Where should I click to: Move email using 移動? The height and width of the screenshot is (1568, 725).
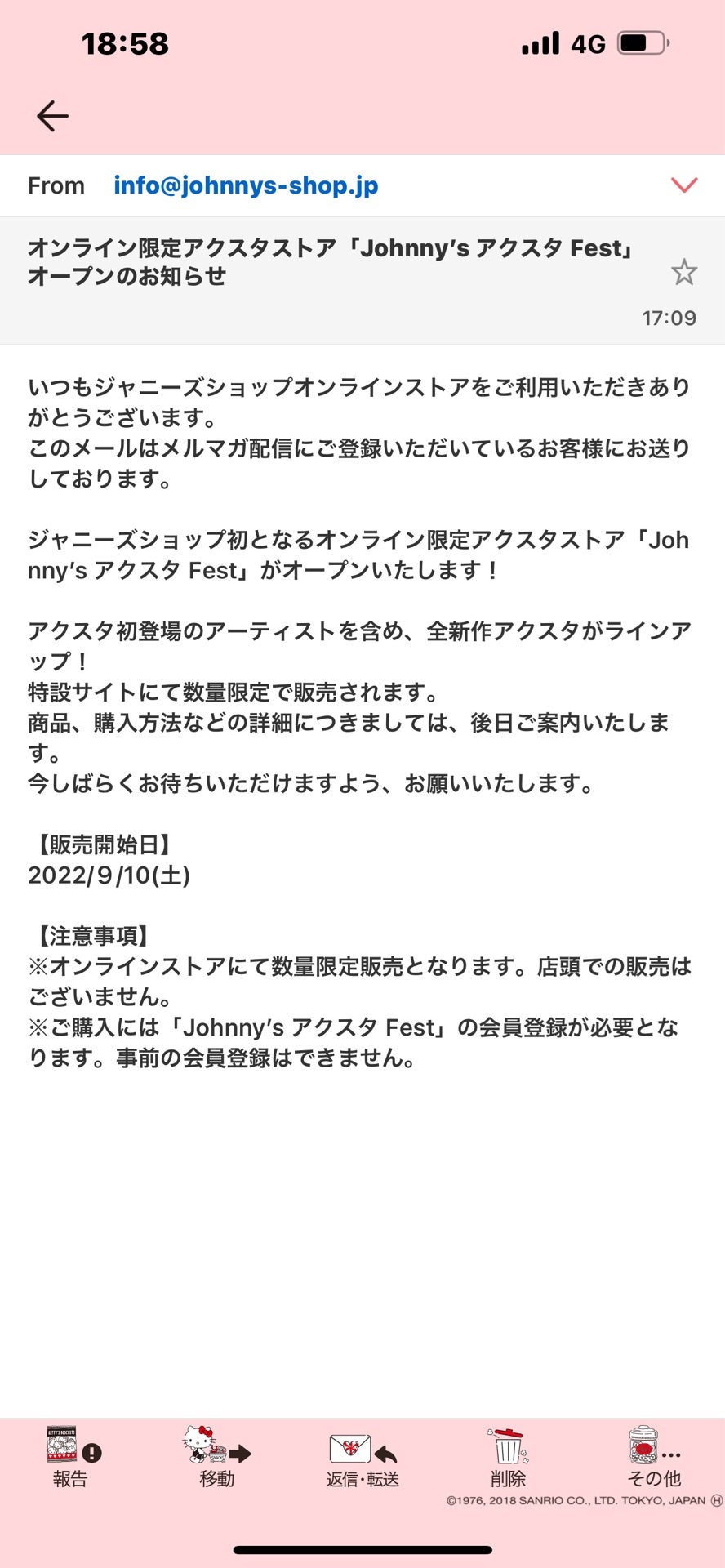(217, 1458)
